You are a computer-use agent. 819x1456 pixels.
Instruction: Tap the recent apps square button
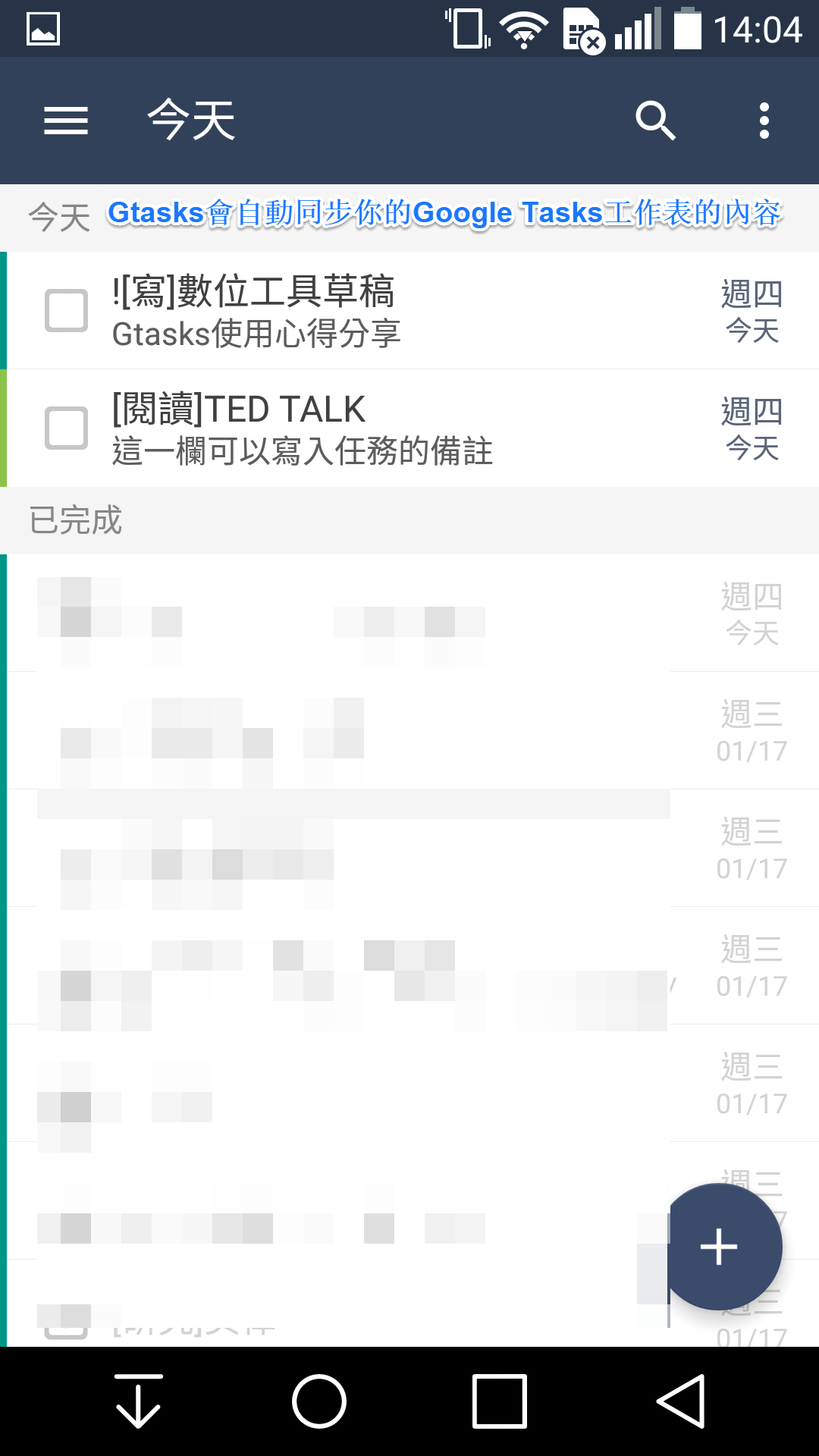click(500, 1400)
